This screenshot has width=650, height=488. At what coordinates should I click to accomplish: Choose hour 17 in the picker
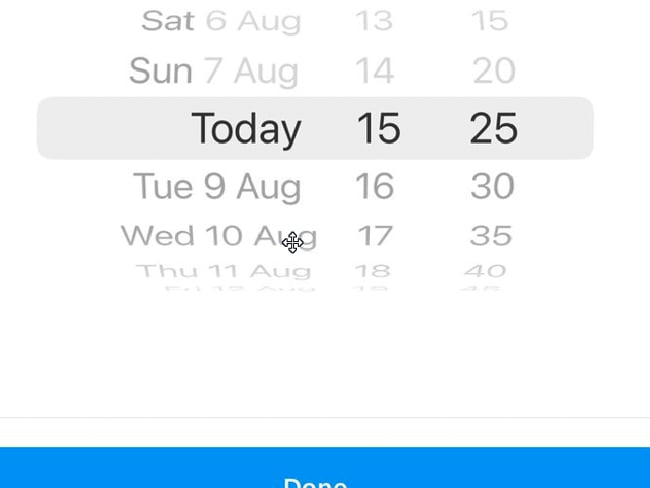(x=376, y=237)
